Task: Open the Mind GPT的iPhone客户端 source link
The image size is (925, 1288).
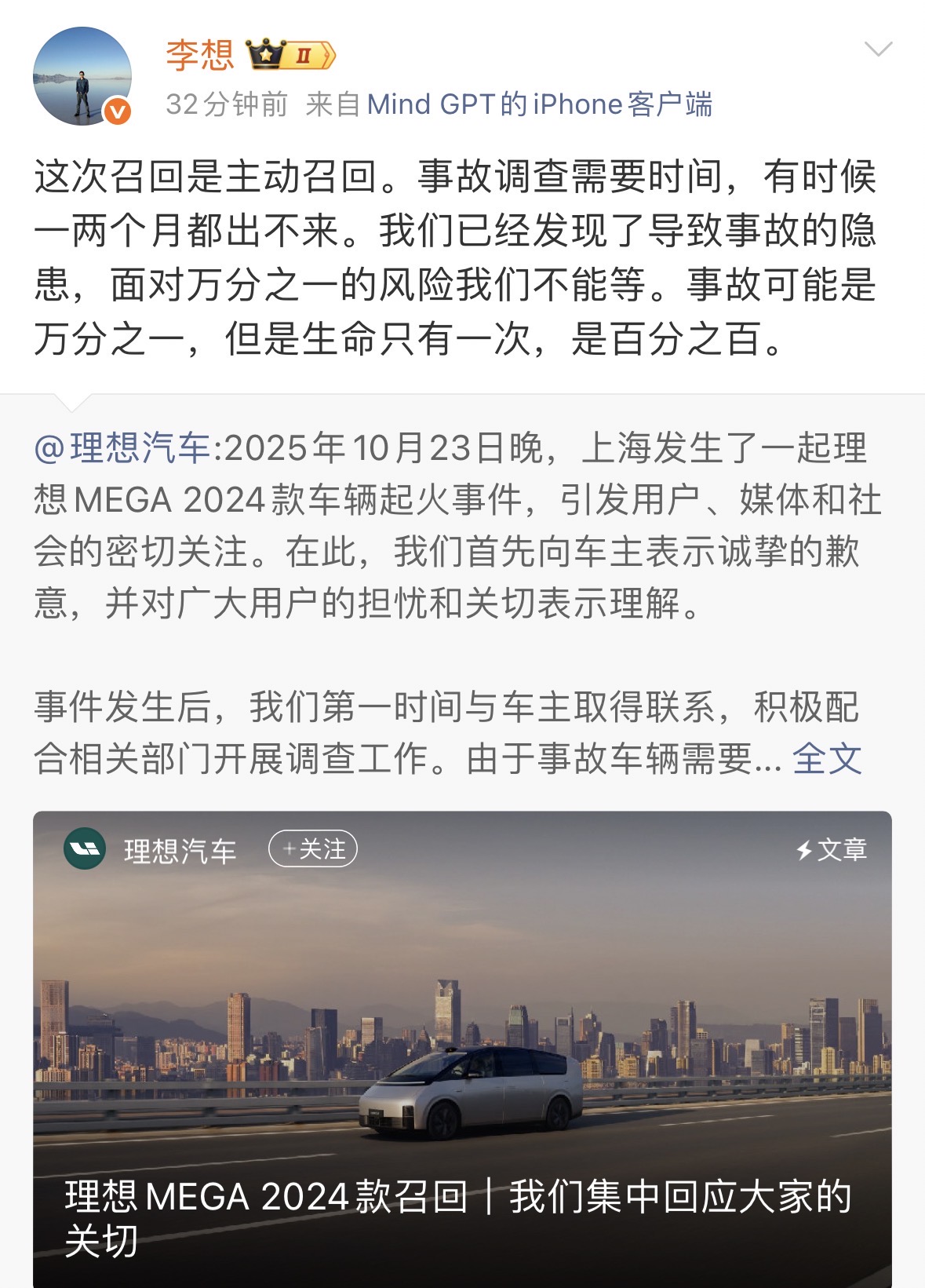Action: (540, 104)
